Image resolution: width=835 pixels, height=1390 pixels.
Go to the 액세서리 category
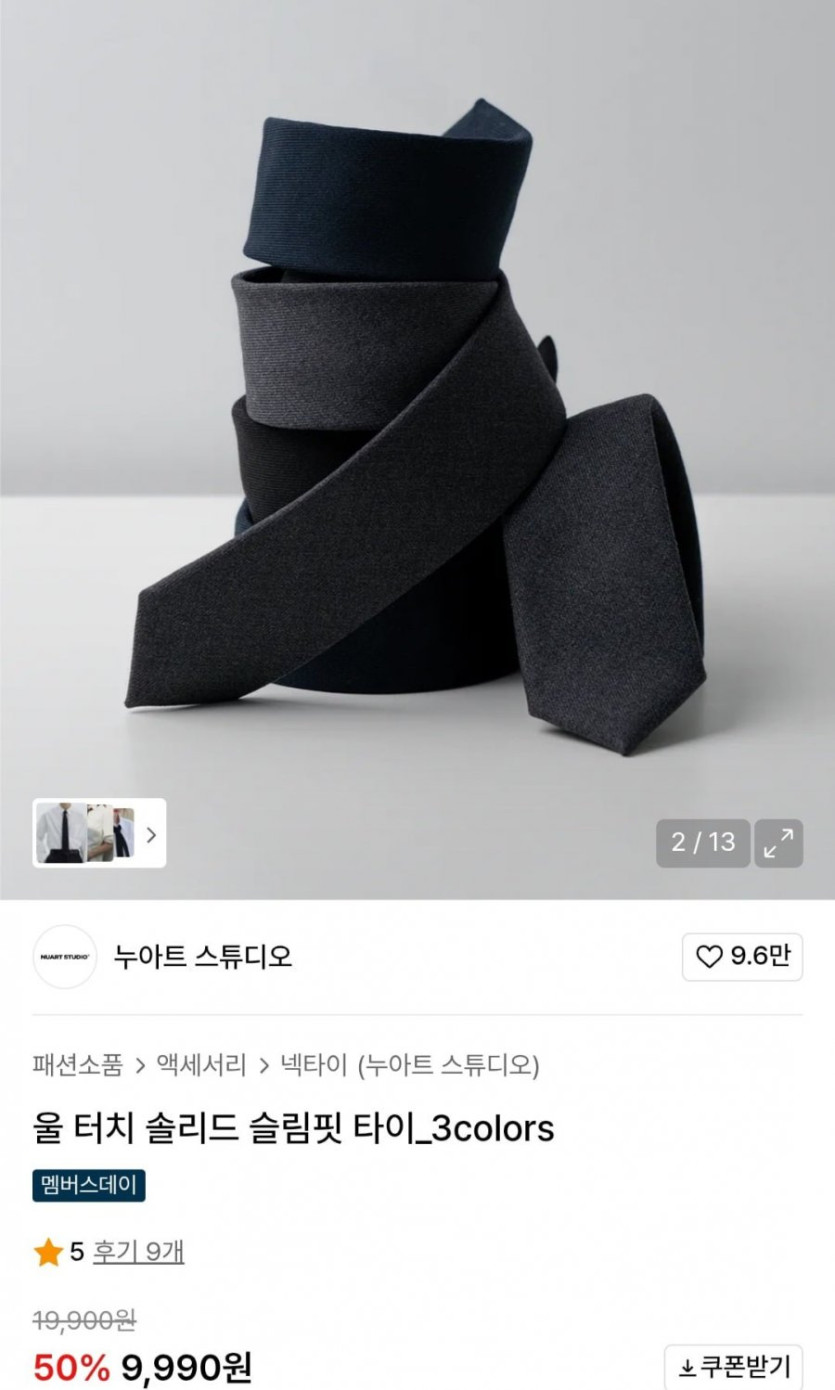coord(201,1066)
